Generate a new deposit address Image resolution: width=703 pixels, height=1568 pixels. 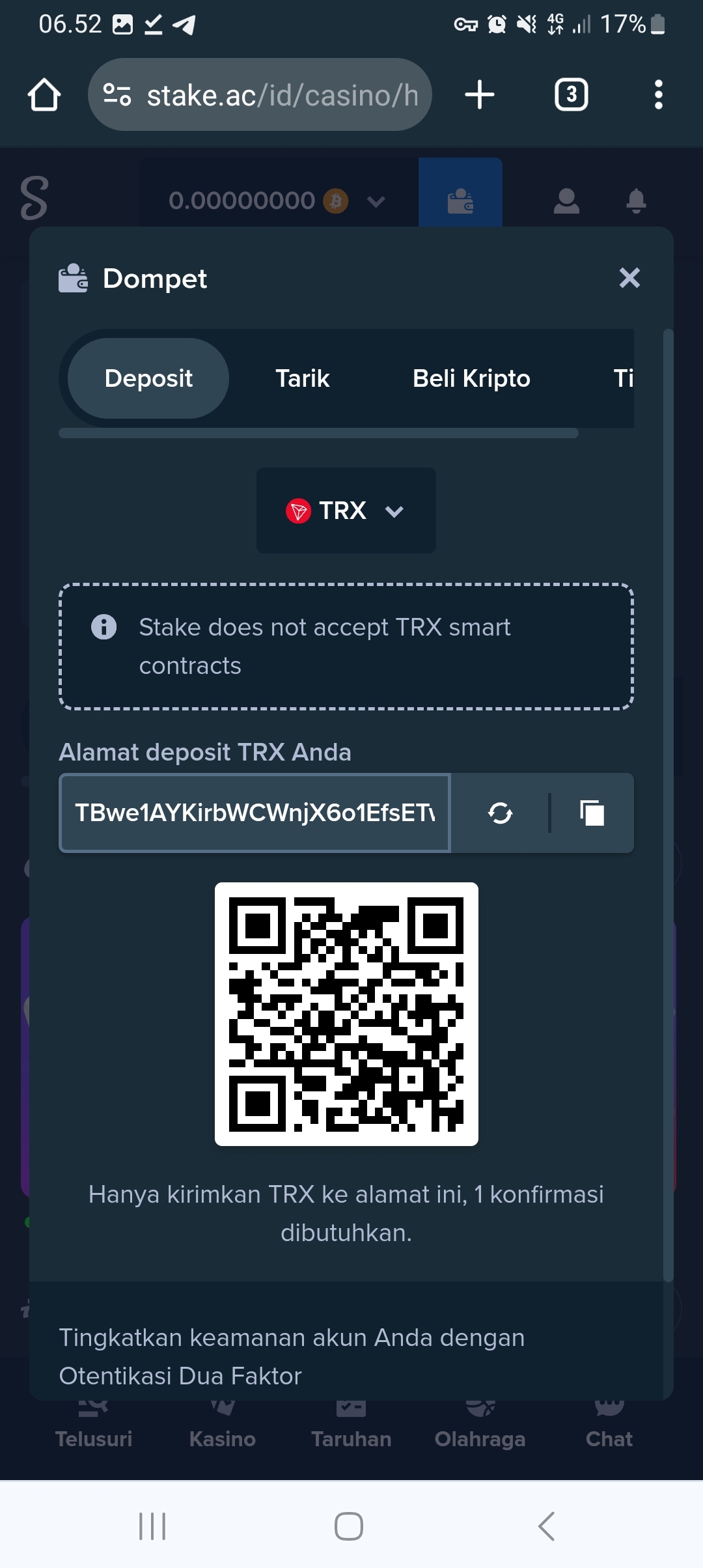tap(500, 813)
